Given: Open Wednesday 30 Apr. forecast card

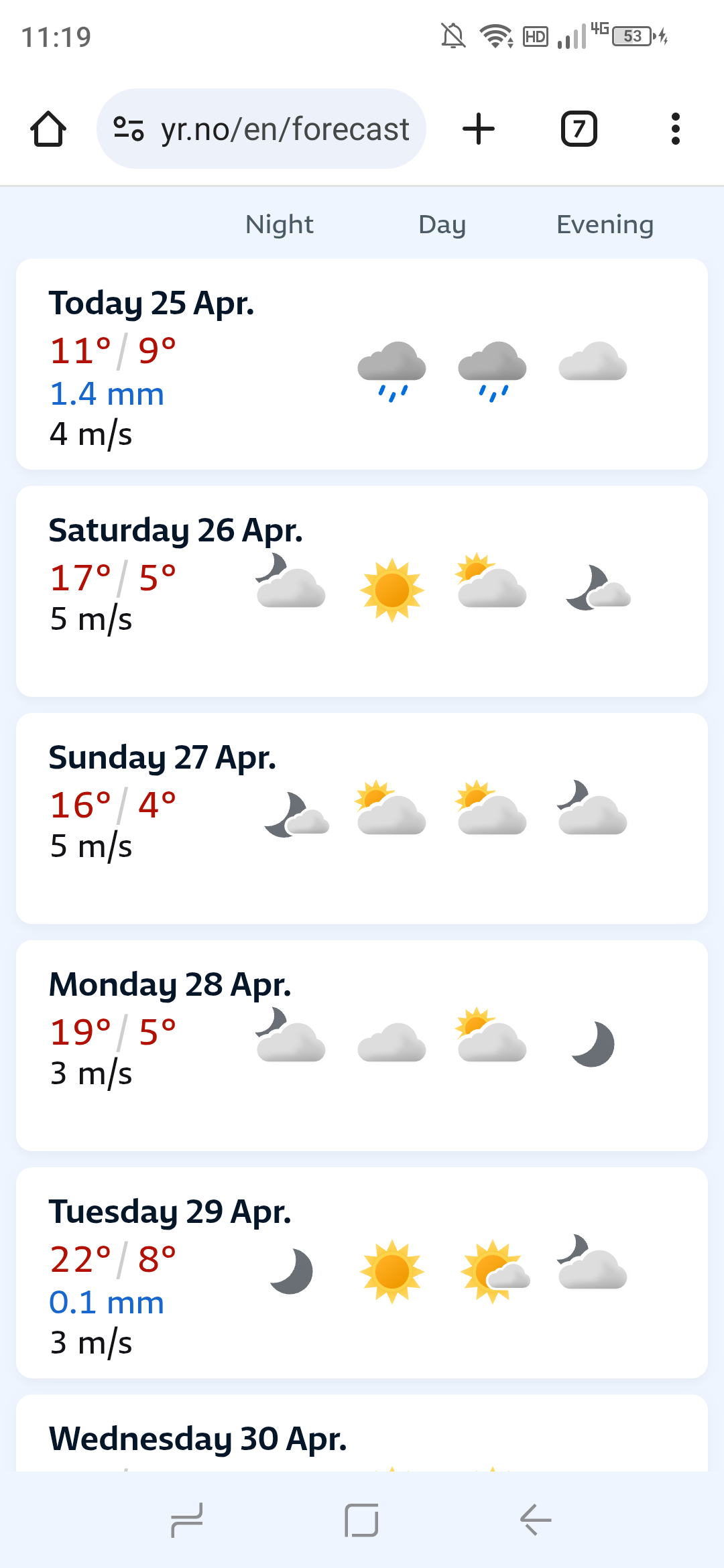Looking at the screenshot, I should (x=362, y=1439).
